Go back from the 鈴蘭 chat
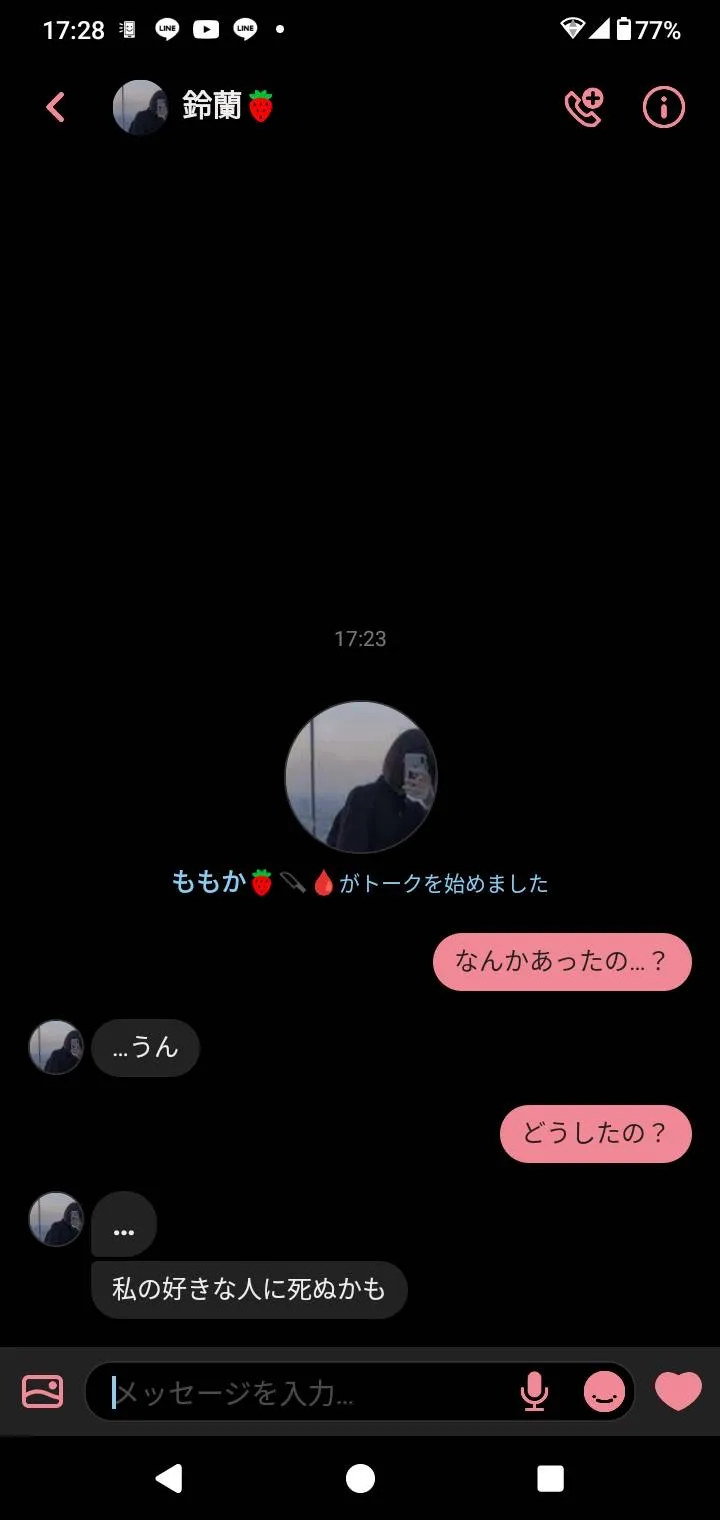Viewport: 720px width, 1520px height. click(56, 107)
